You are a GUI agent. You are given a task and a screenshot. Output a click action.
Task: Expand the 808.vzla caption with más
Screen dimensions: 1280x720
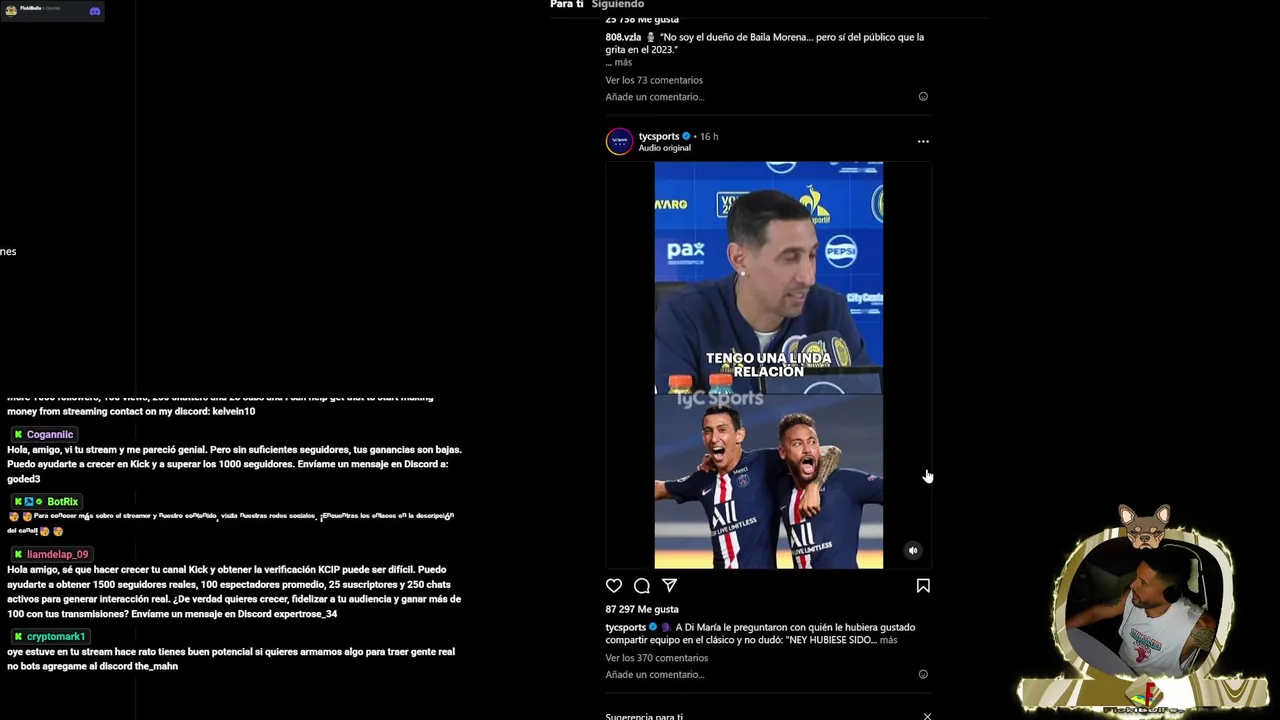tap(622, 63)
